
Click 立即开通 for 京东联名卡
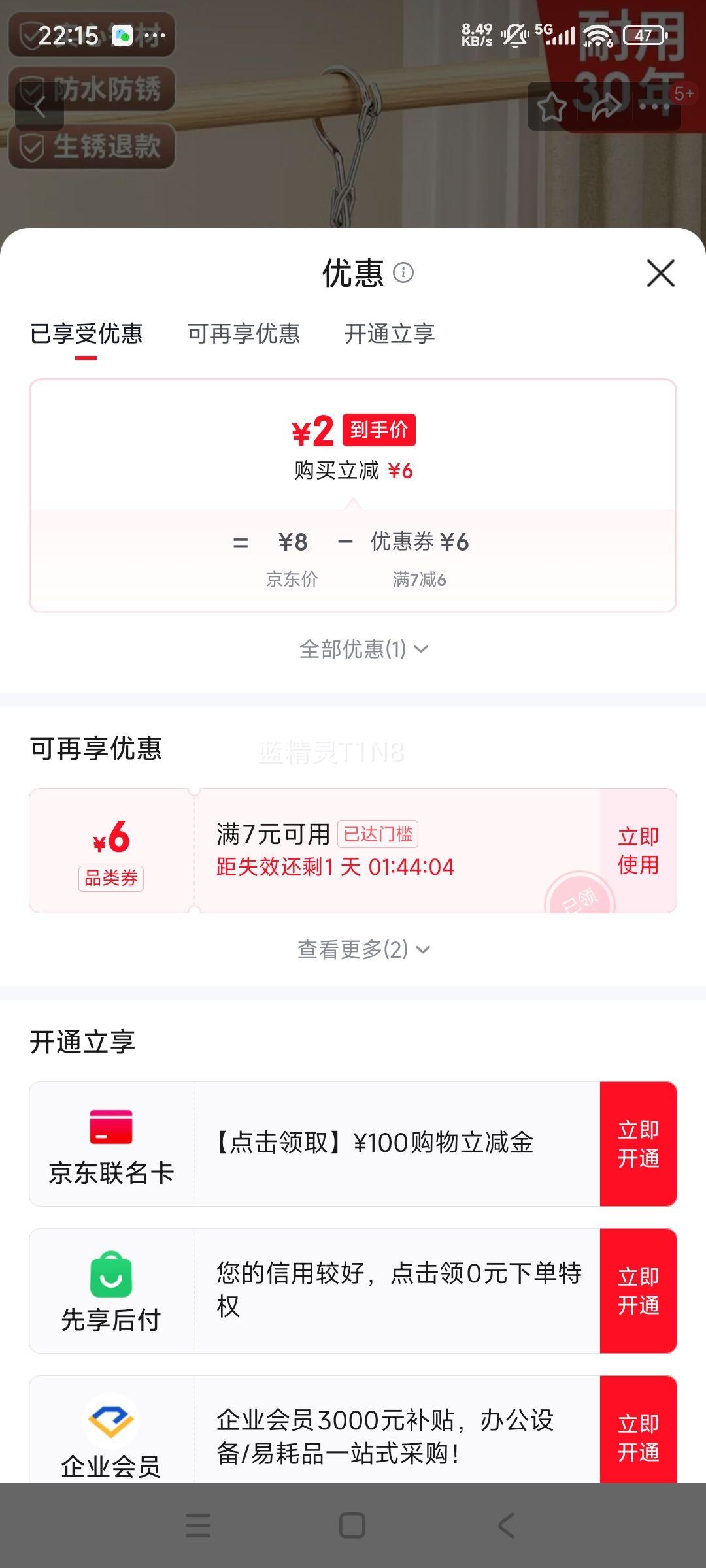(638, 1144)
